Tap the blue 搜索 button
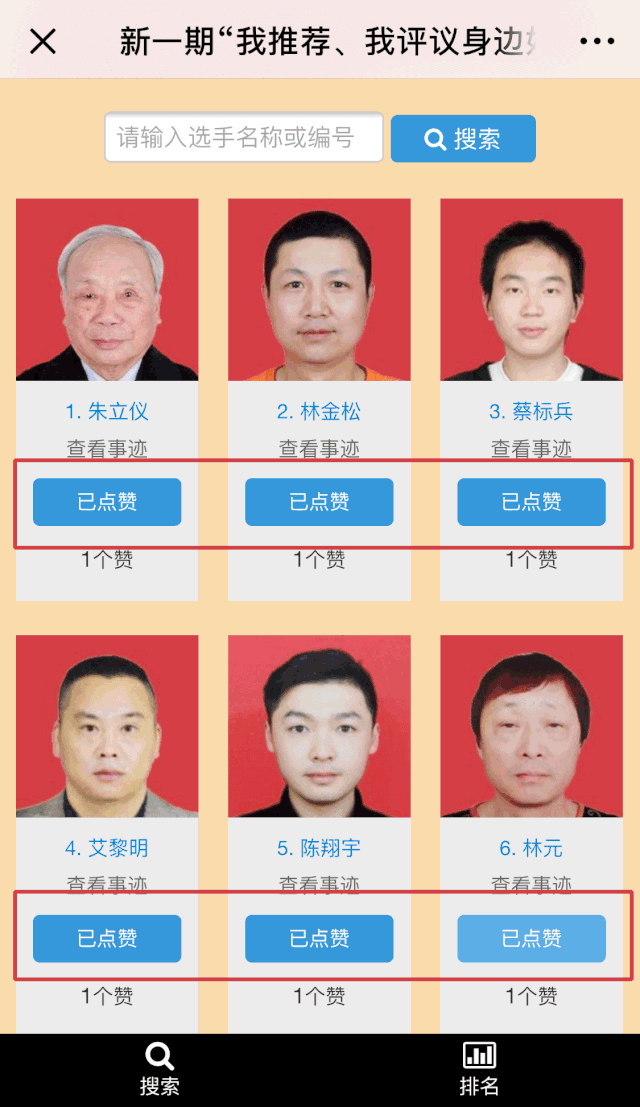 pos(463,138)
